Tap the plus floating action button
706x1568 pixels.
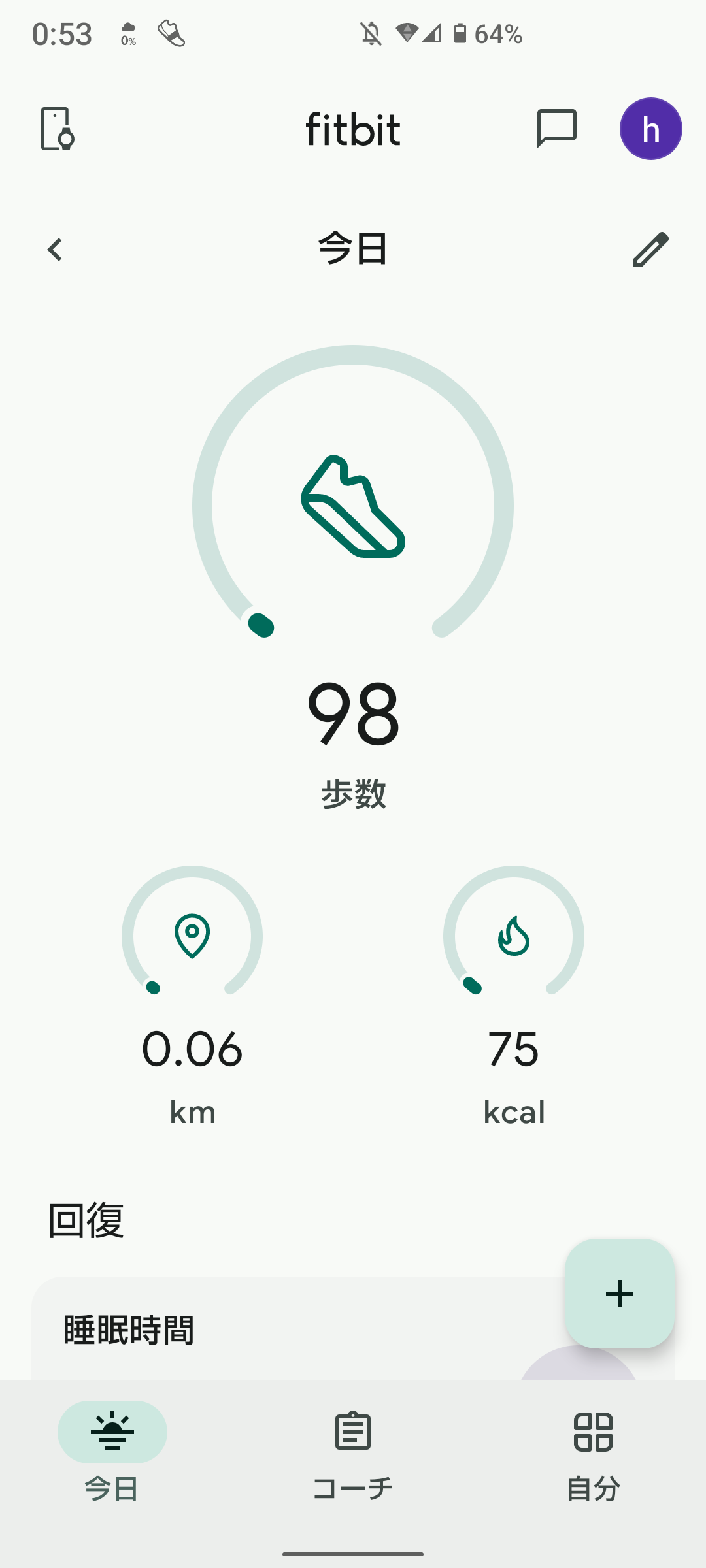point(620,1294)
